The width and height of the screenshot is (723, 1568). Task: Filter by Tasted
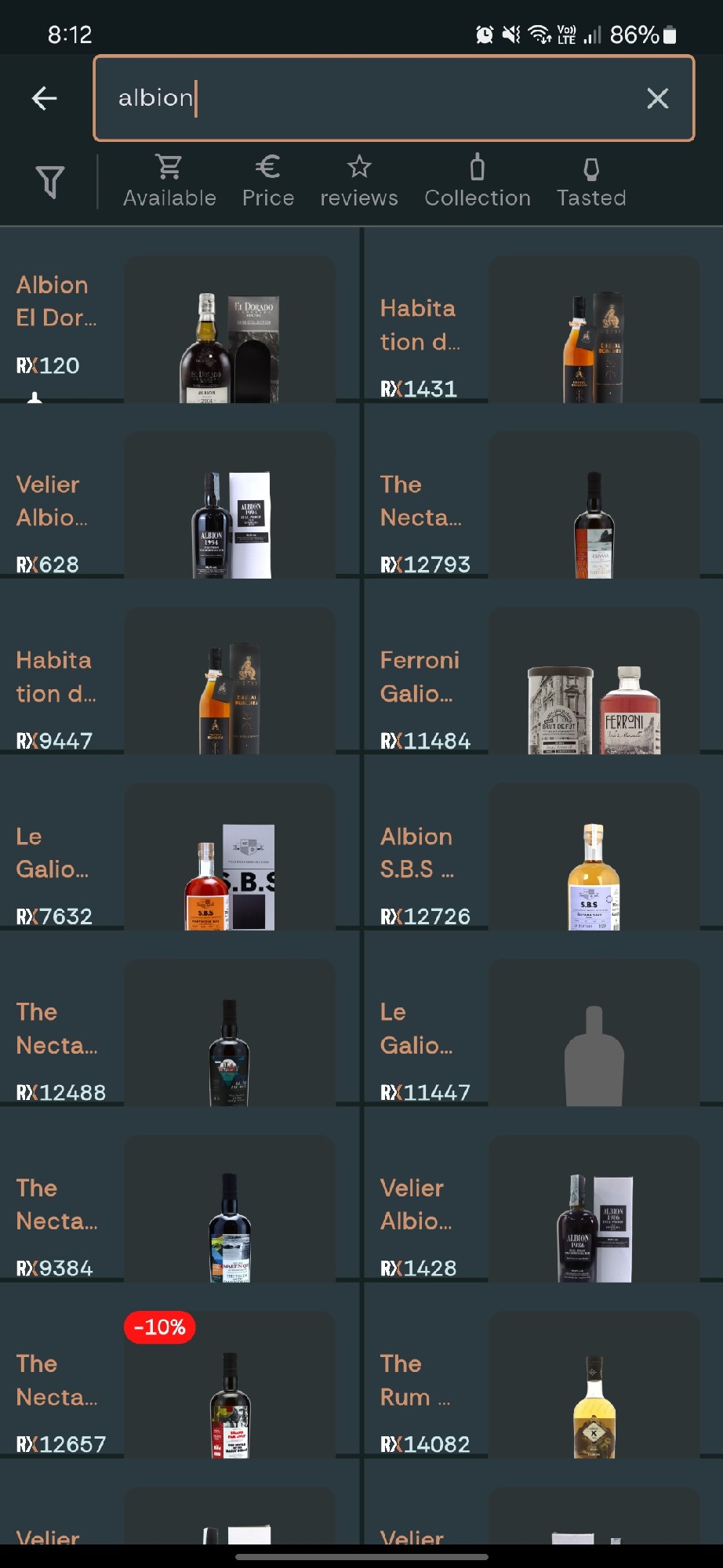pyautogui.click(x=591, y=182)
